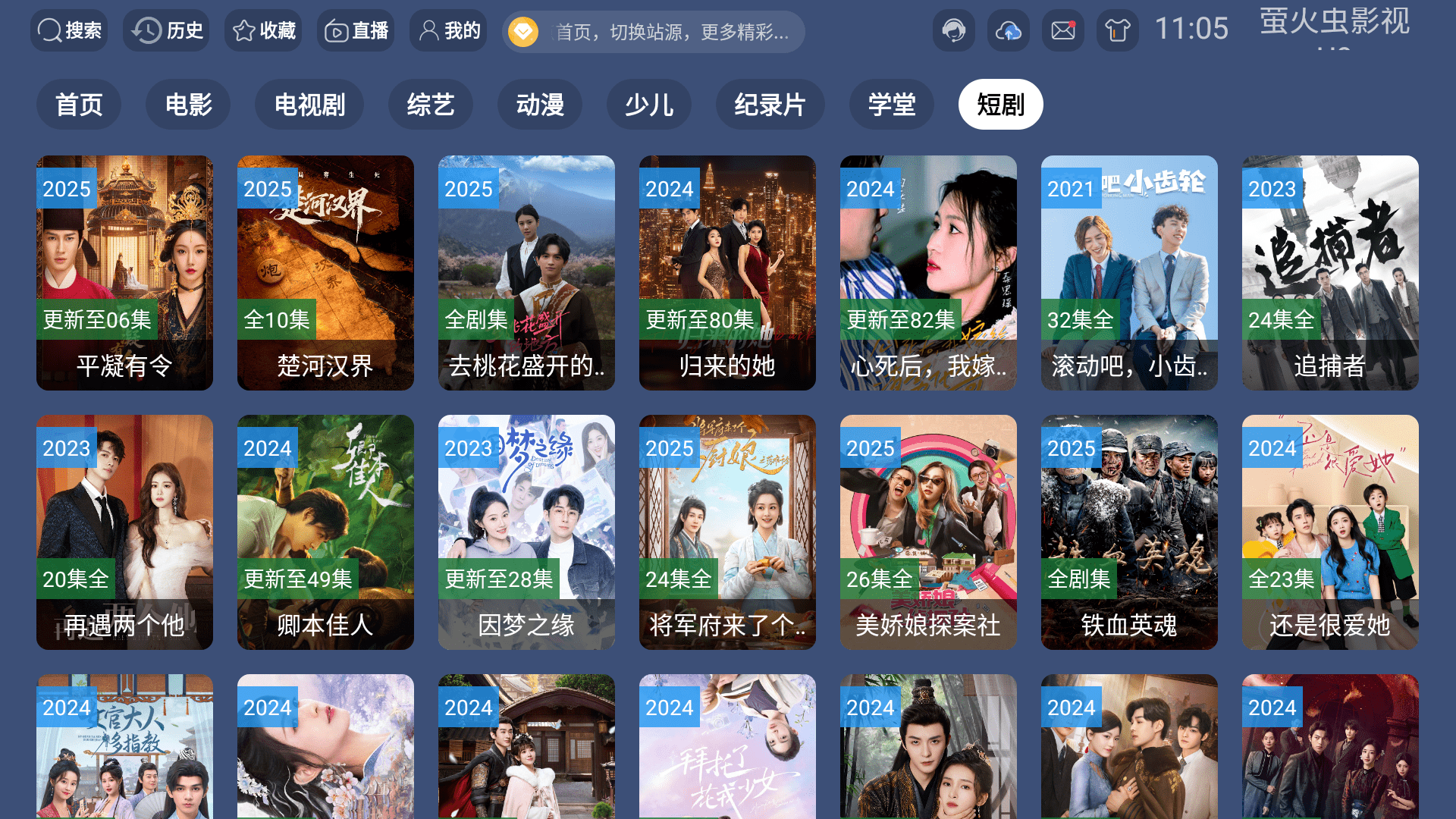Image resolution: width=1456 pixels, height=819 pixels.
Task: Select the 电视剧 tab
Action: click(309, 105)
